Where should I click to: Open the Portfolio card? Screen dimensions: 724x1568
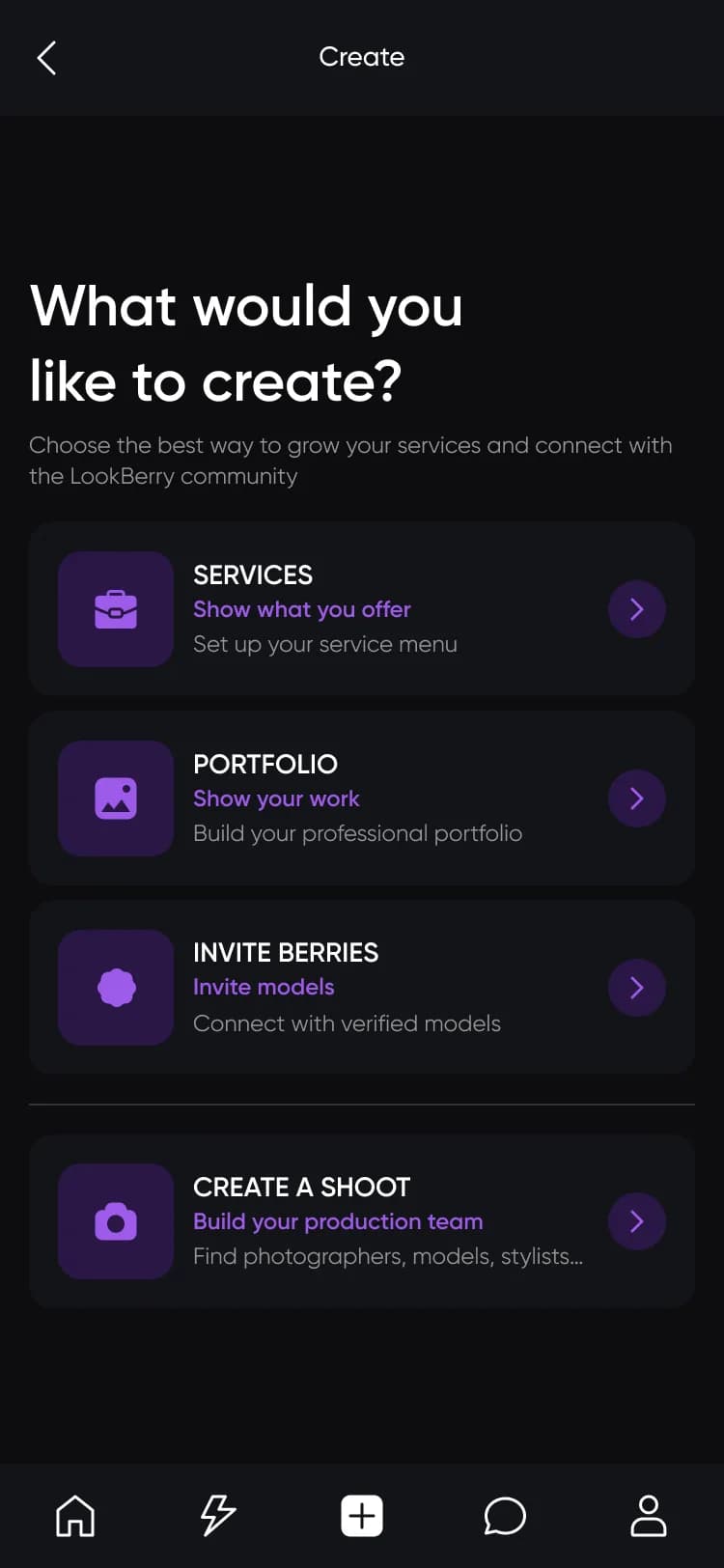362,798
